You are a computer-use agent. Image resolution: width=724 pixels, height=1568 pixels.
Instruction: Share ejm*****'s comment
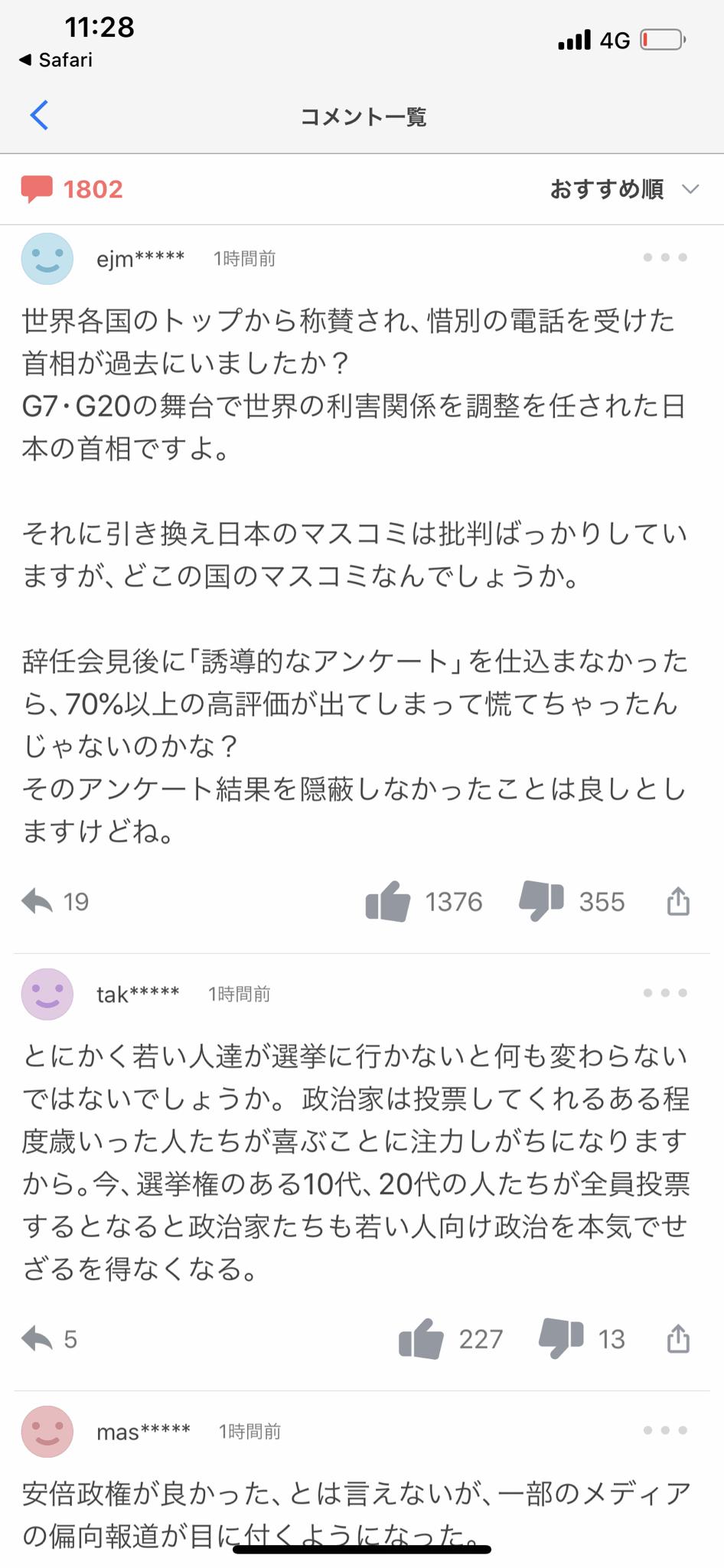point(677,901)
